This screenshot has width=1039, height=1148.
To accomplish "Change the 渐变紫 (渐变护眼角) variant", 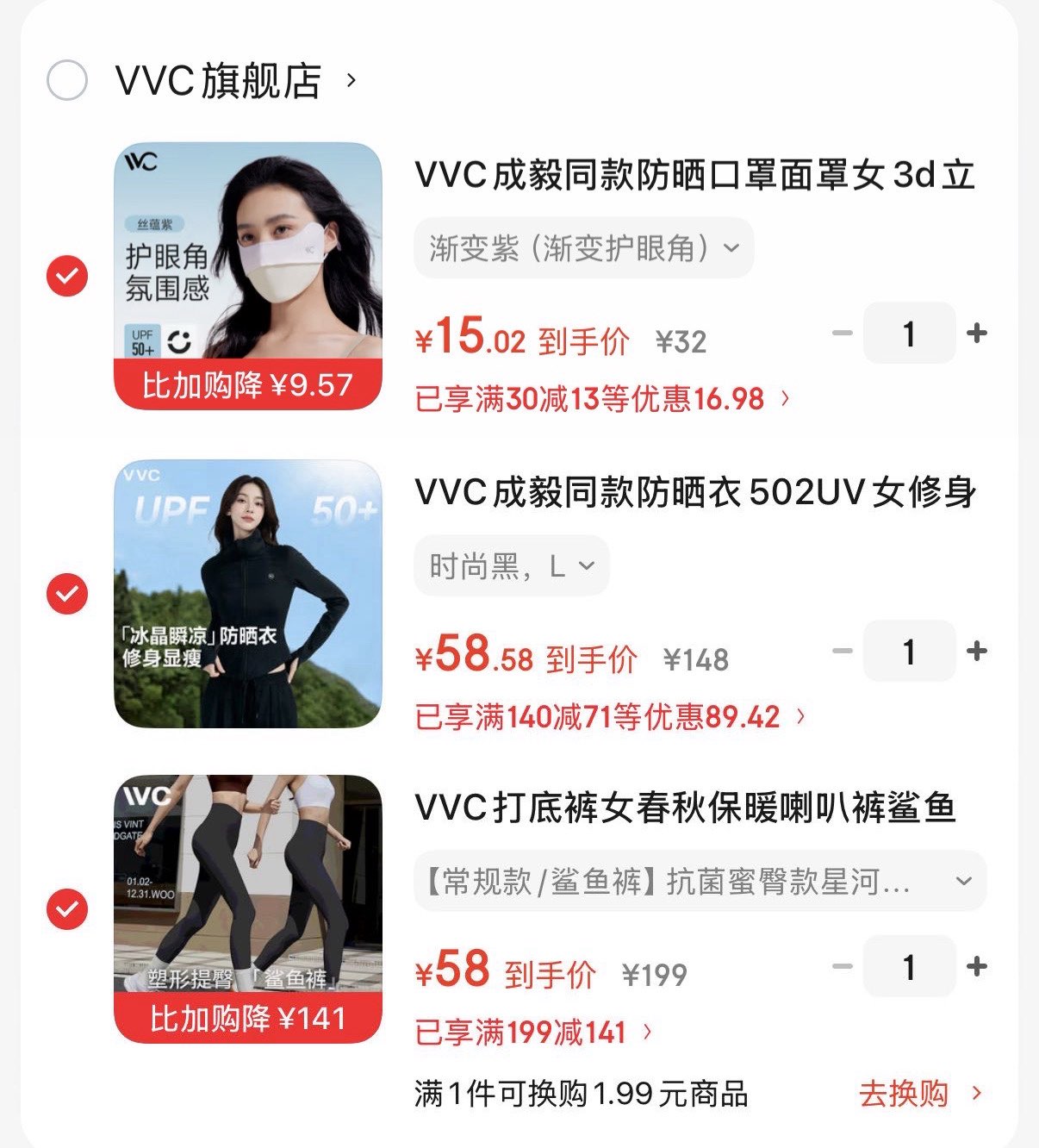I will [584, 248].
